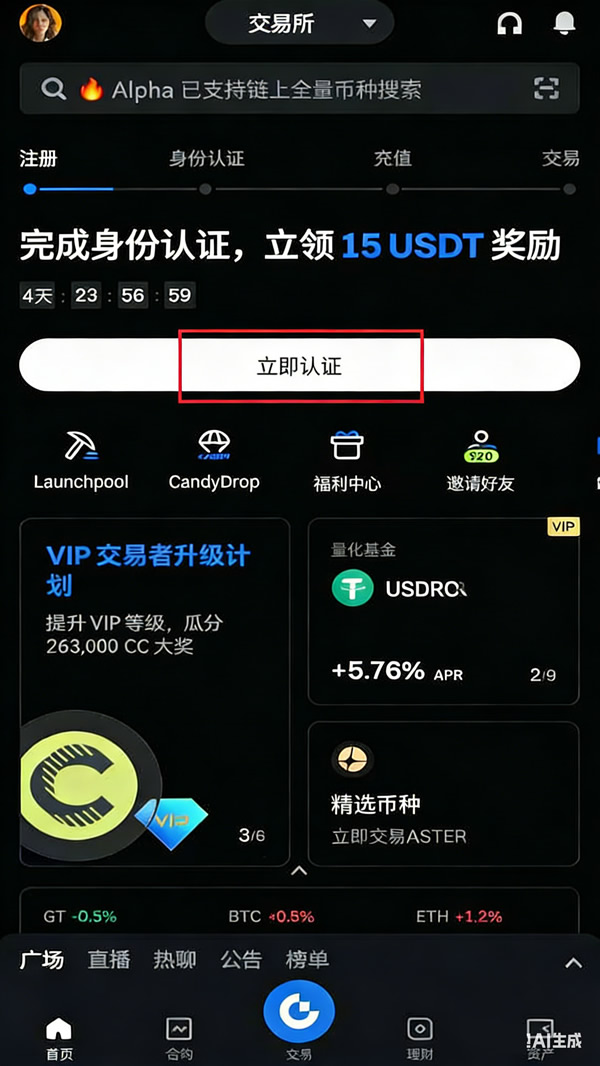Switch to the 榜单 tab
This screenshot has width=600, height=1066.
tap(307, 960)
